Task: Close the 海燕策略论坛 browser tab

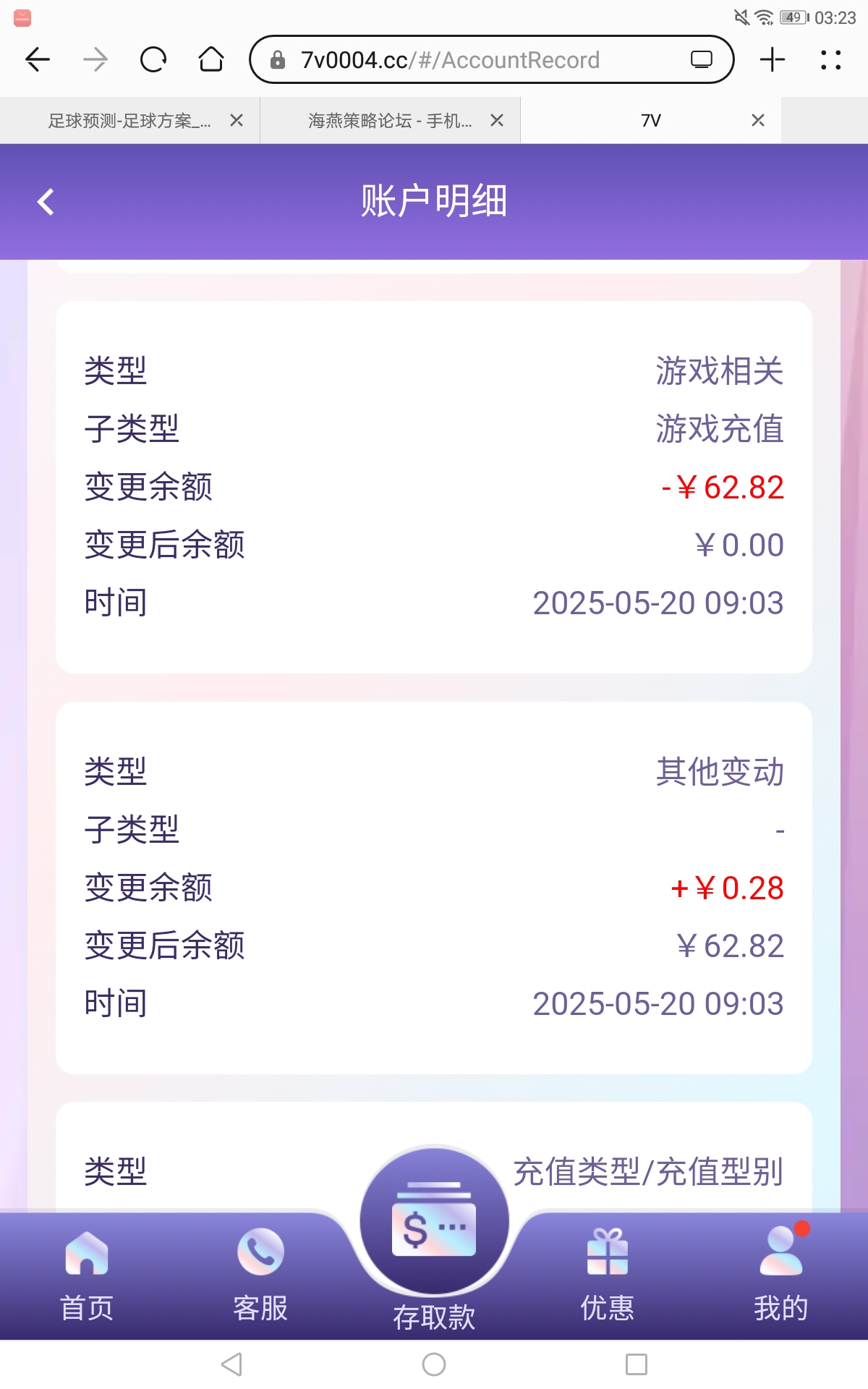Action: click(x=497, y=121)
